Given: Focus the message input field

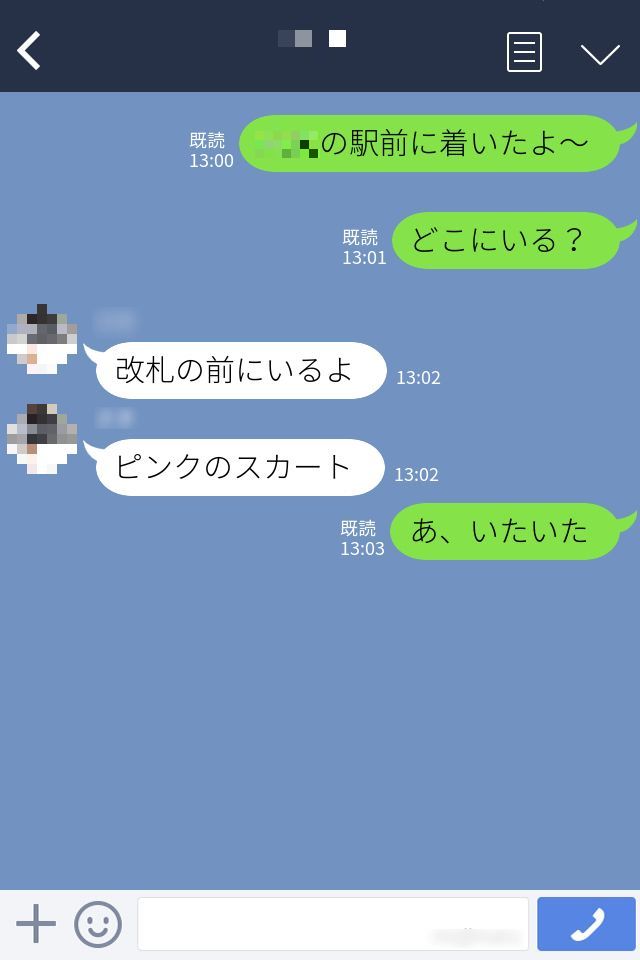Looking at the screenshot, I should pyautogui.click(x=332, y=923).
